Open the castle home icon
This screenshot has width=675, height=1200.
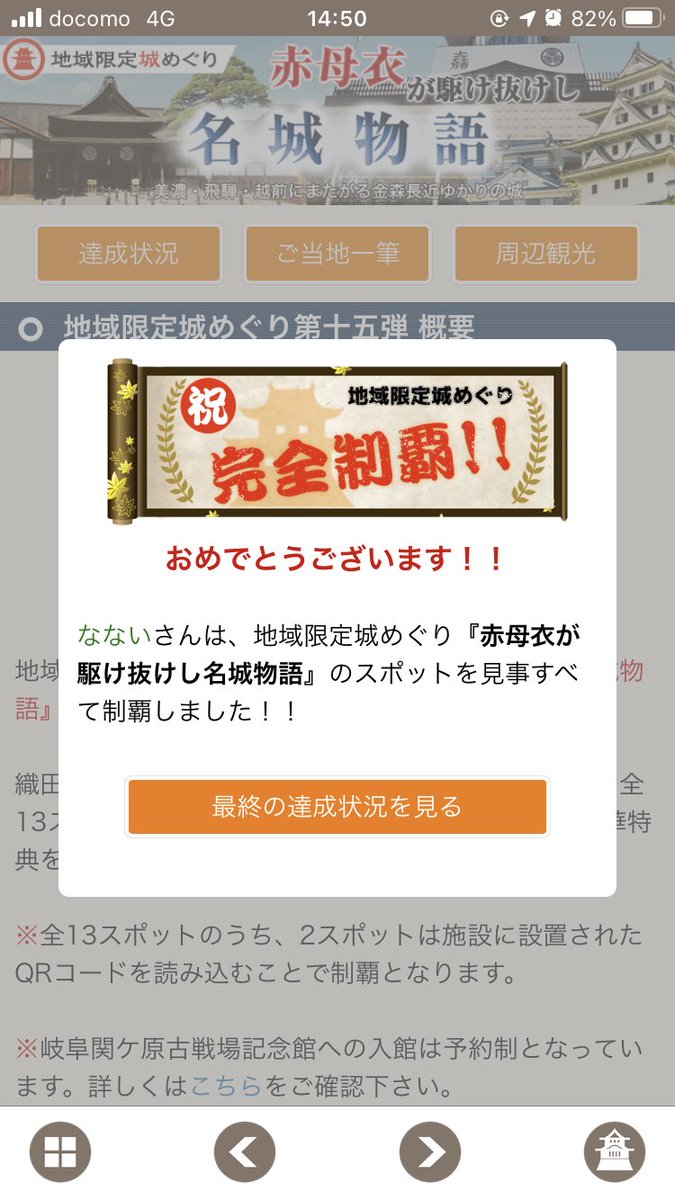[x=614, y=1153]
